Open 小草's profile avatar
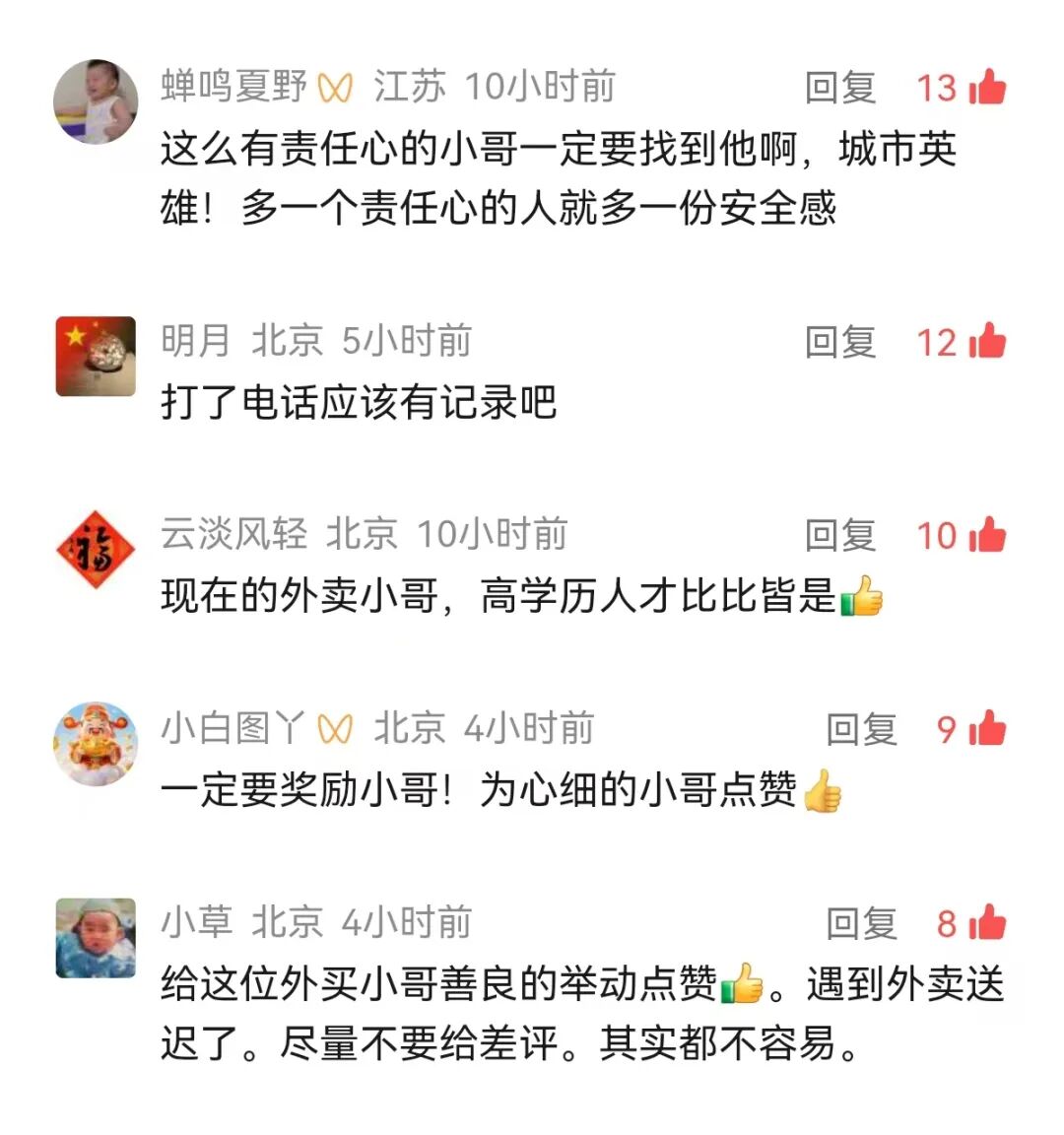 pos(96,937)
